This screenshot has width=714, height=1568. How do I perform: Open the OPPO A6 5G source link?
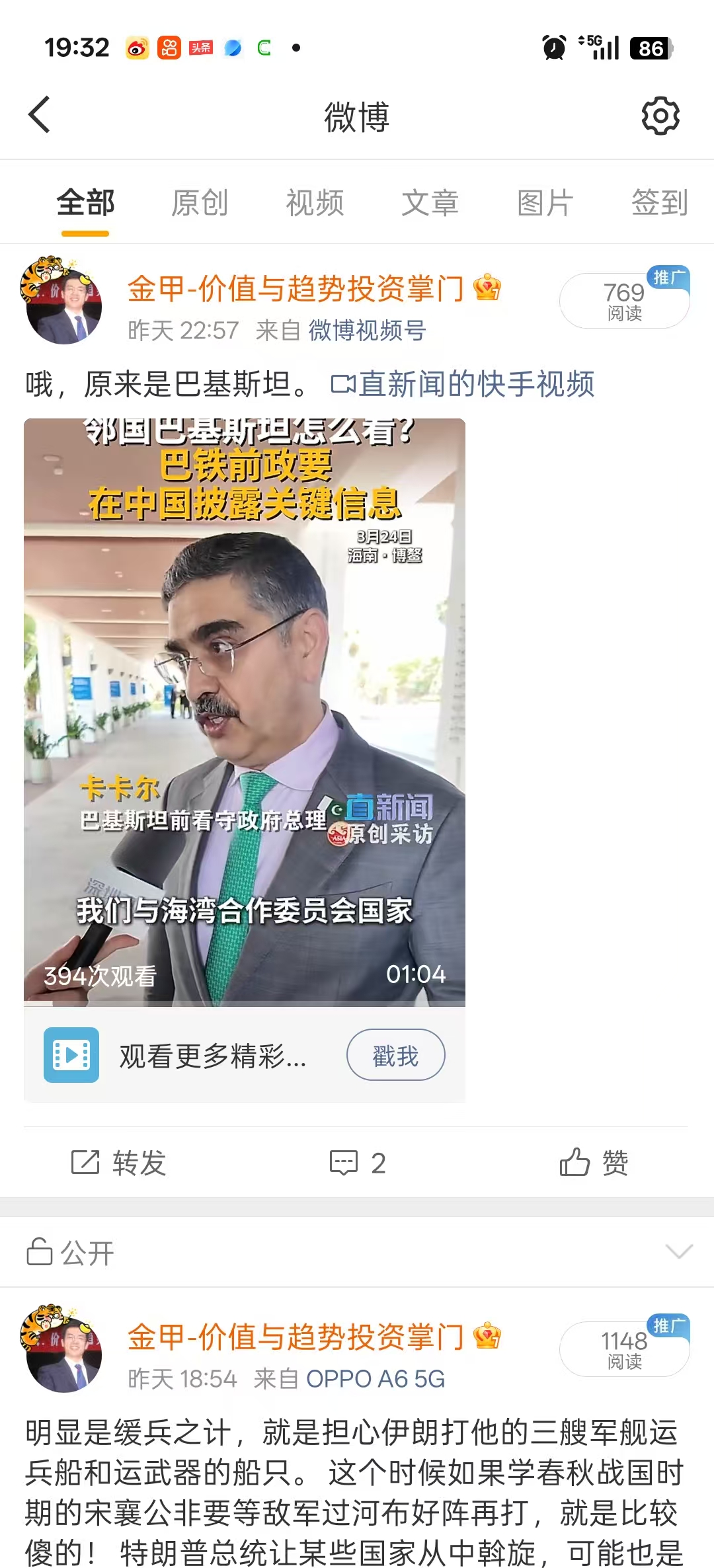pos(375,1379)
